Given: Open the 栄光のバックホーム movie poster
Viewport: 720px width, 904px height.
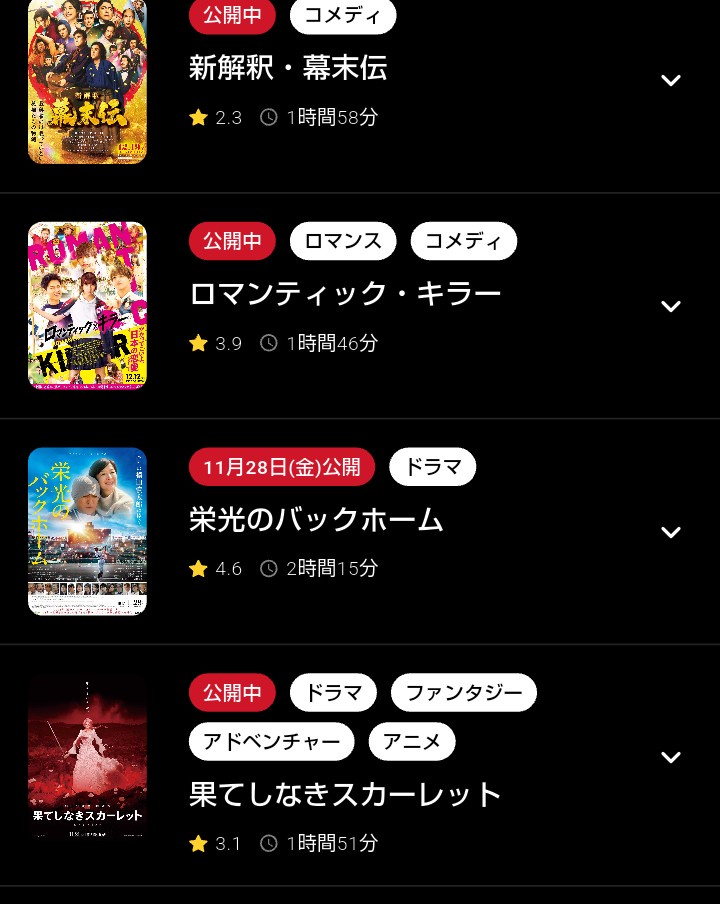Looking at the screenshot, I should [87, 531].
